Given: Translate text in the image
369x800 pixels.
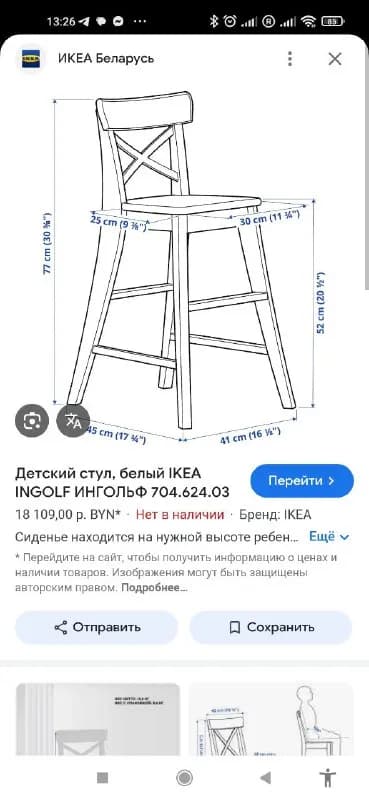Looking at the screenshot, I should (x=73, y=420).
